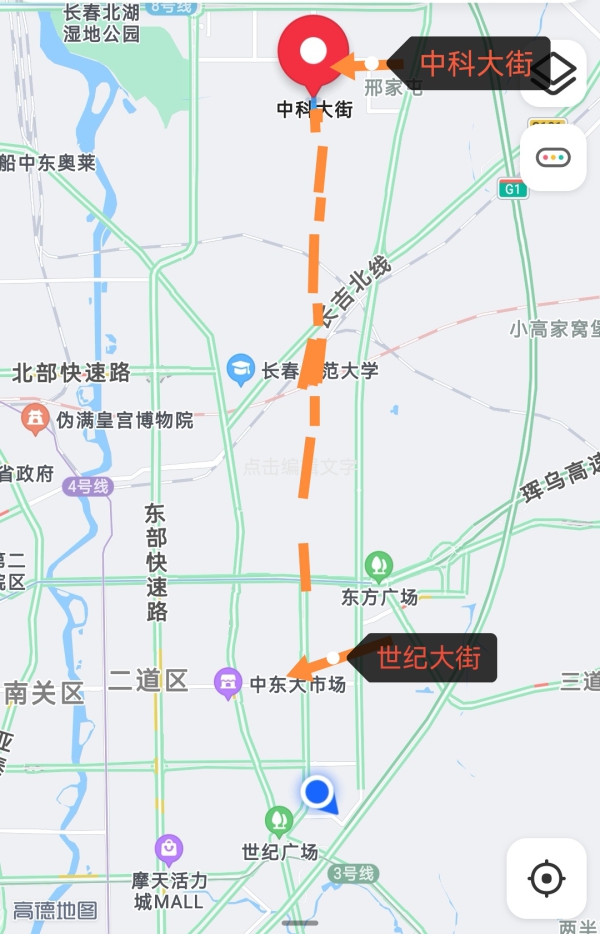Image resolution: width=600 pixels, height=934 pixels.
Task: View the 东方广场 place marker
Action: click(x=378, y=567)
